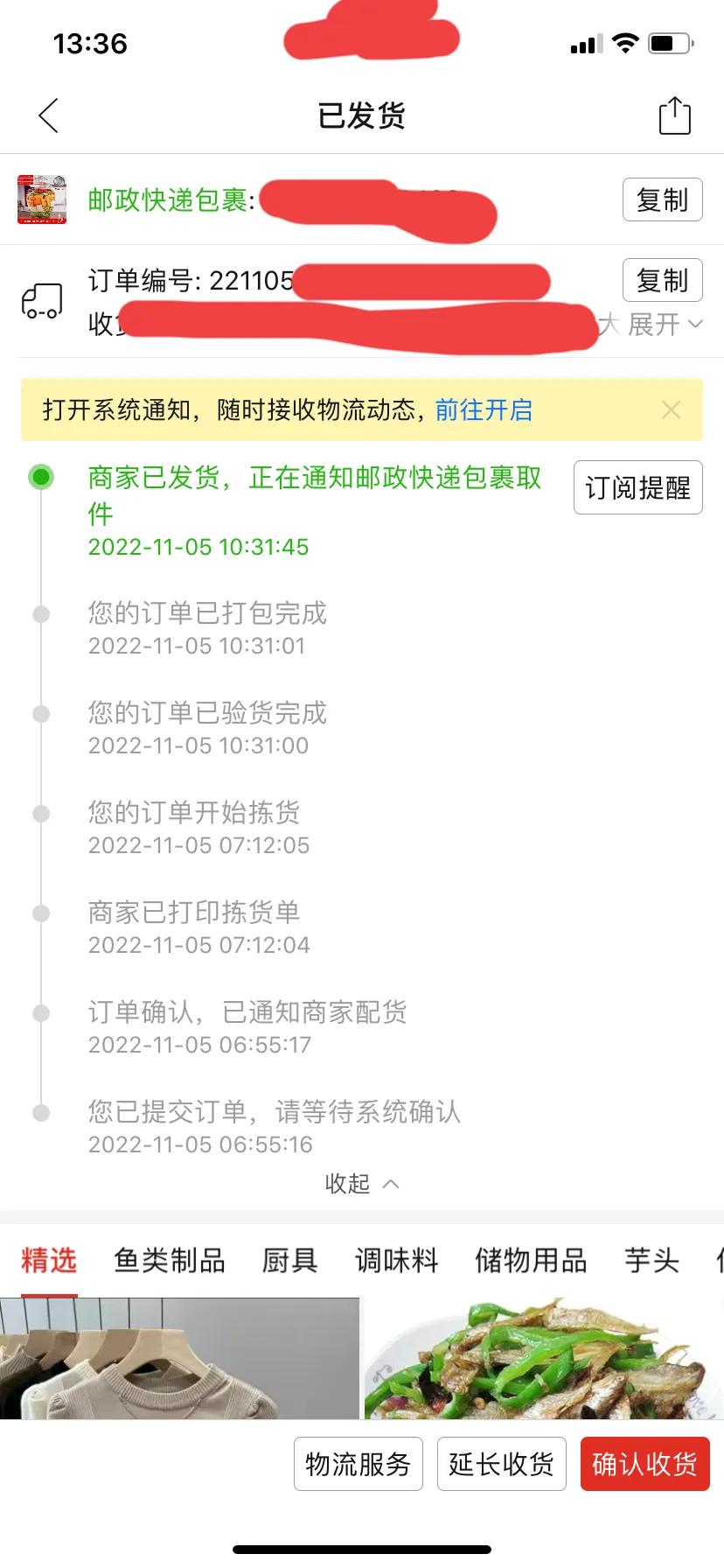Enable 订阅提醒 shipping reminders
724x1568 pixels.
637,487
